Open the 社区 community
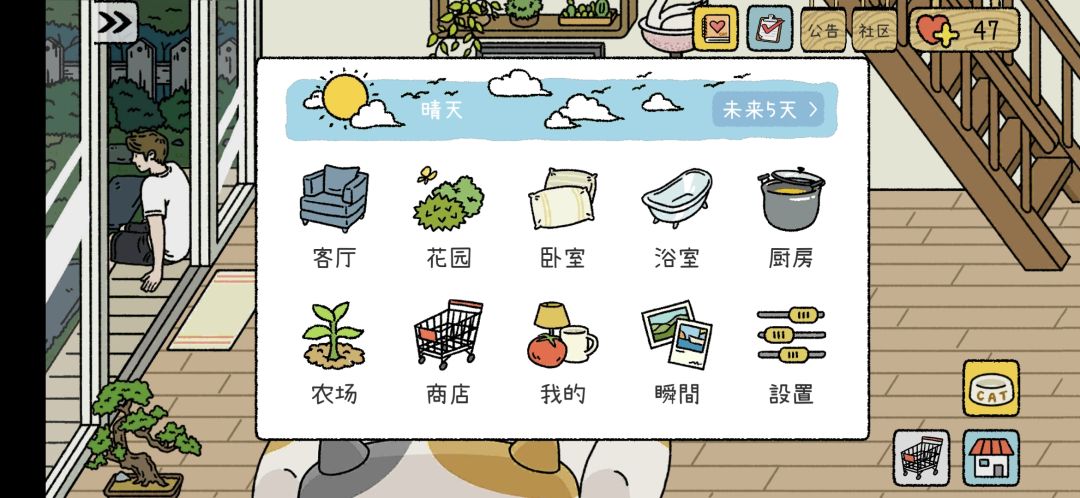 (x=874, y=30)
